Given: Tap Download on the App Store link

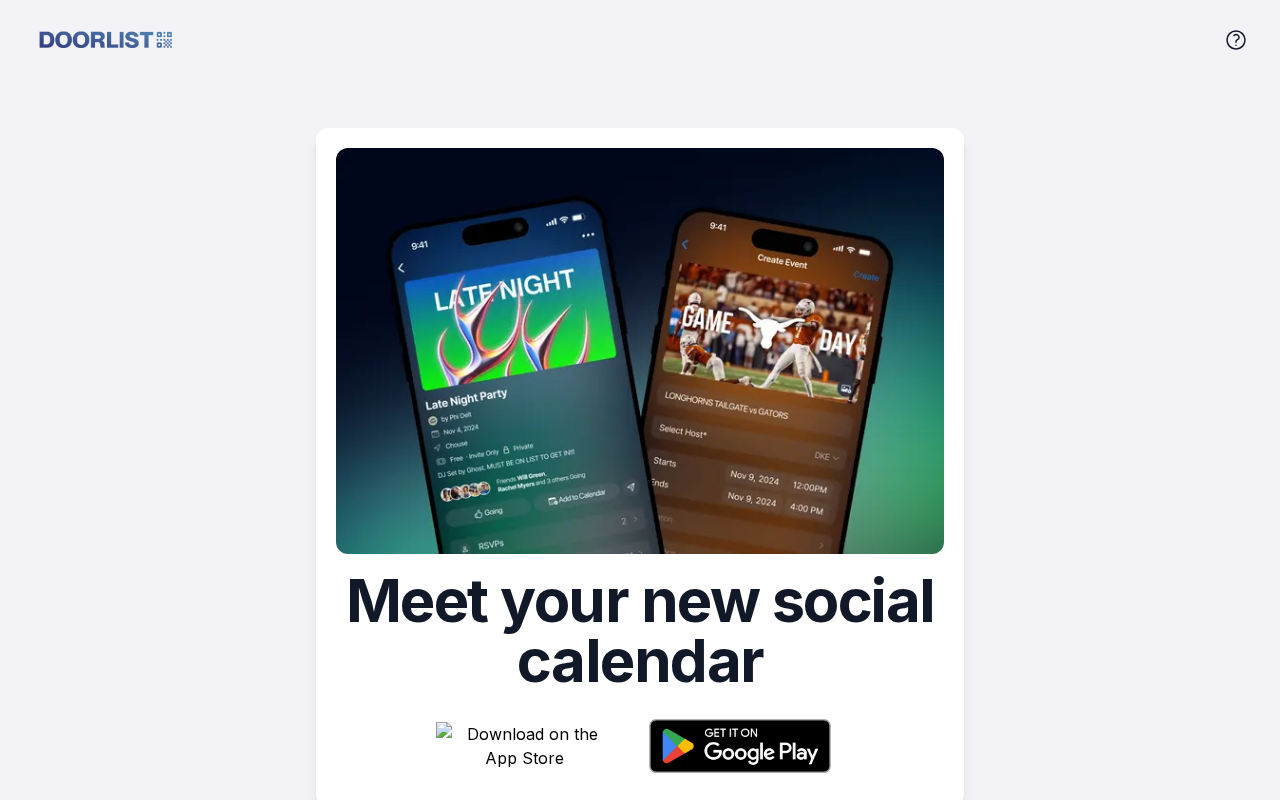Looking at the screenshot, I should 524,746.
